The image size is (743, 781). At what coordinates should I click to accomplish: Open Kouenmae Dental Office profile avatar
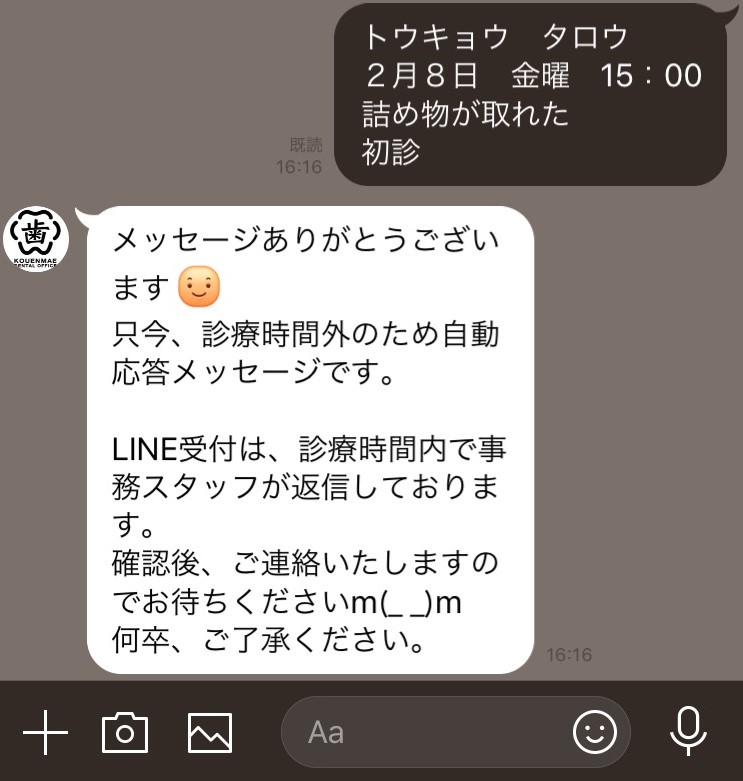tap(37, 240)
